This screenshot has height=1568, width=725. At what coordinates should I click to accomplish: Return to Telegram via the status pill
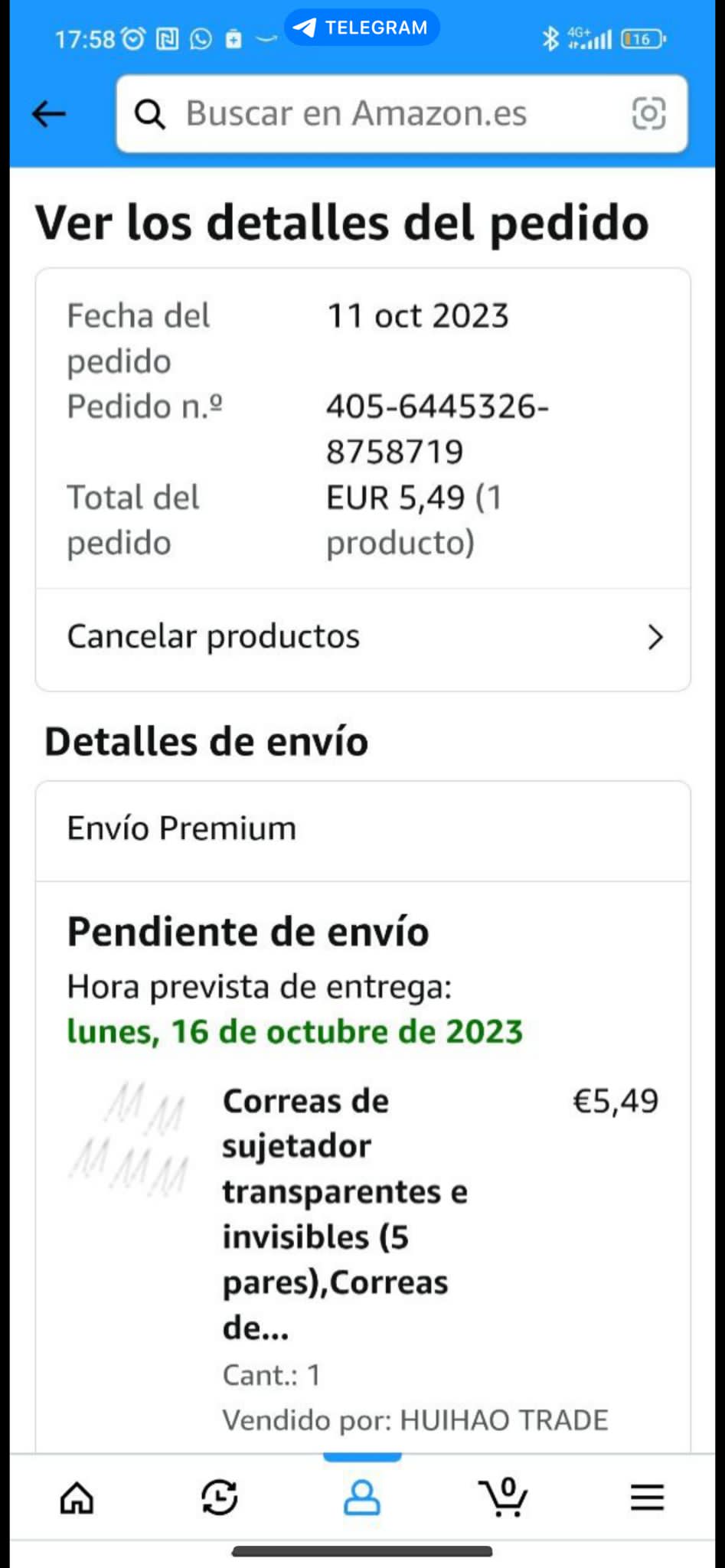click(362, 28)
